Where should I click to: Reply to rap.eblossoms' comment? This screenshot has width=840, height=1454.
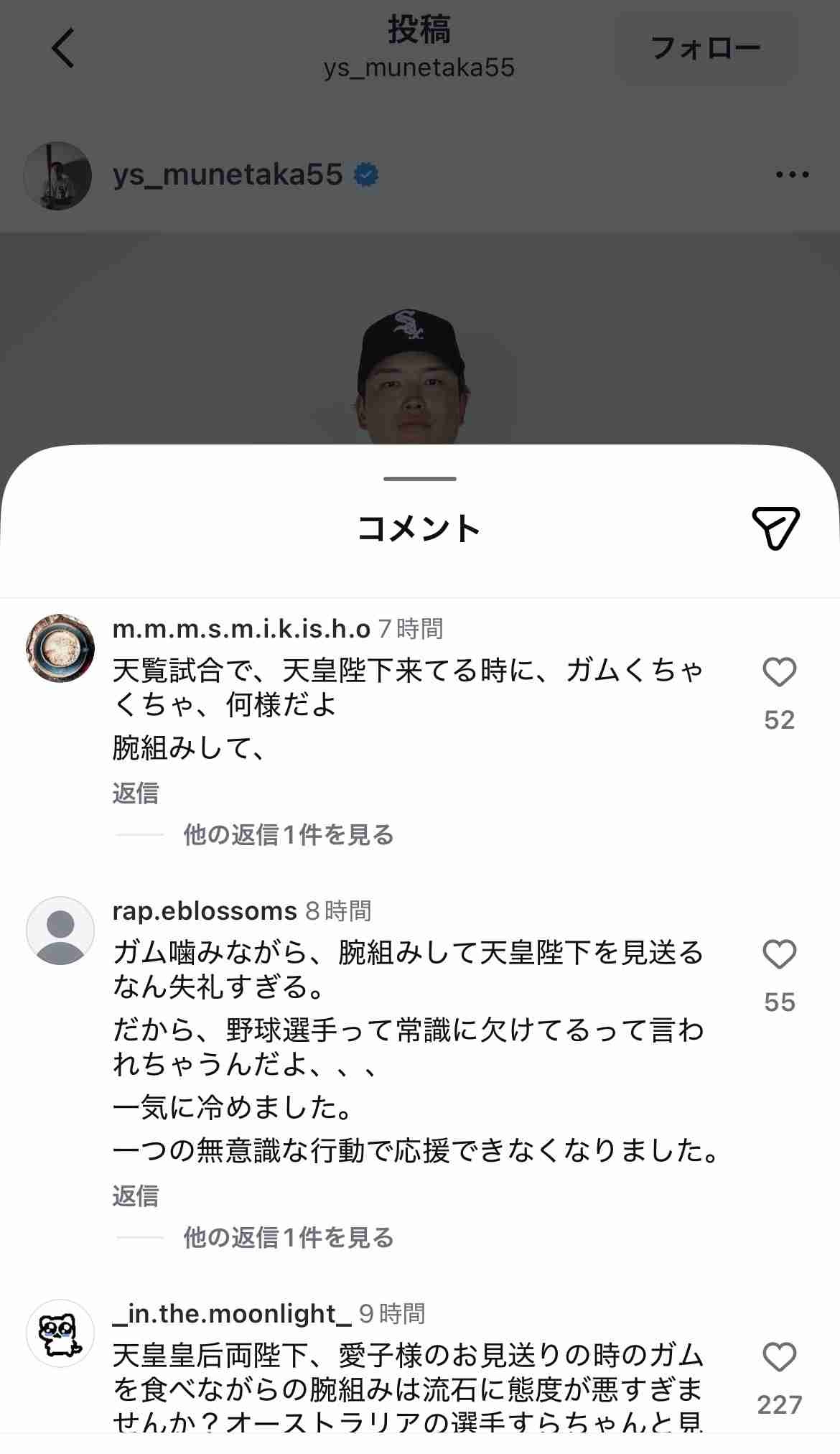(x=135, y=1196)
